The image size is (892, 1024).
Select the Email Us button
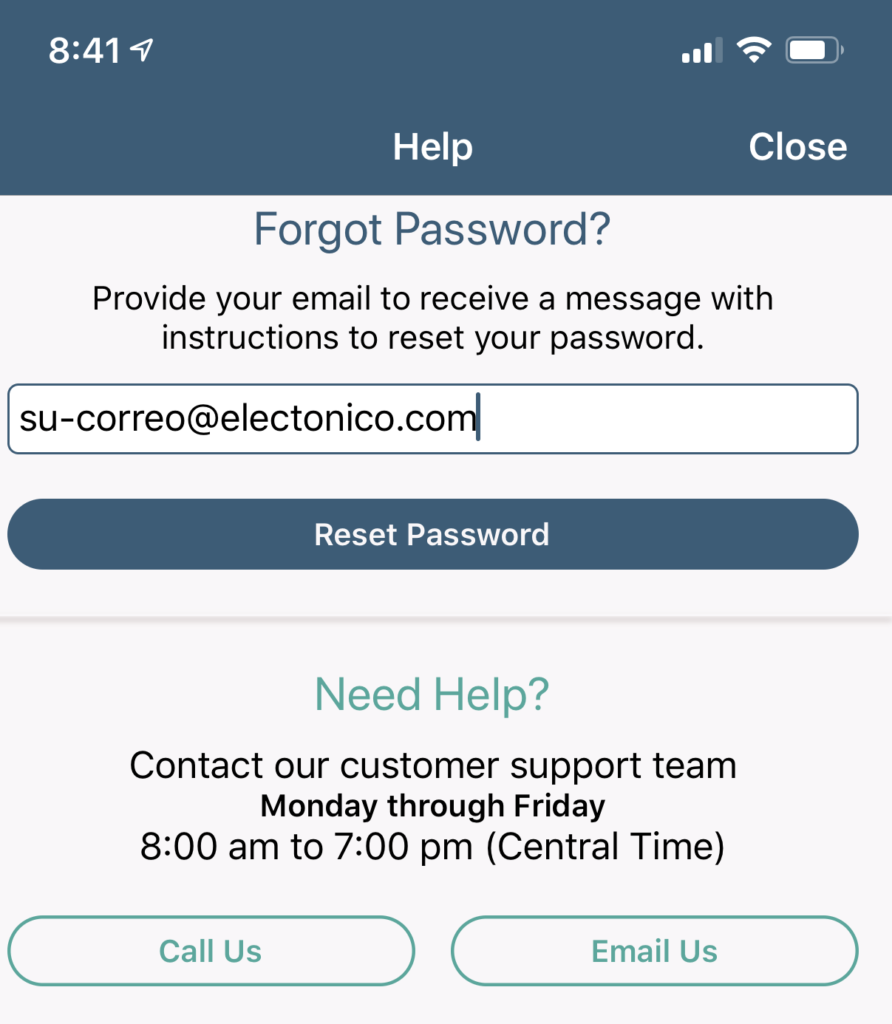click(654, 951)
